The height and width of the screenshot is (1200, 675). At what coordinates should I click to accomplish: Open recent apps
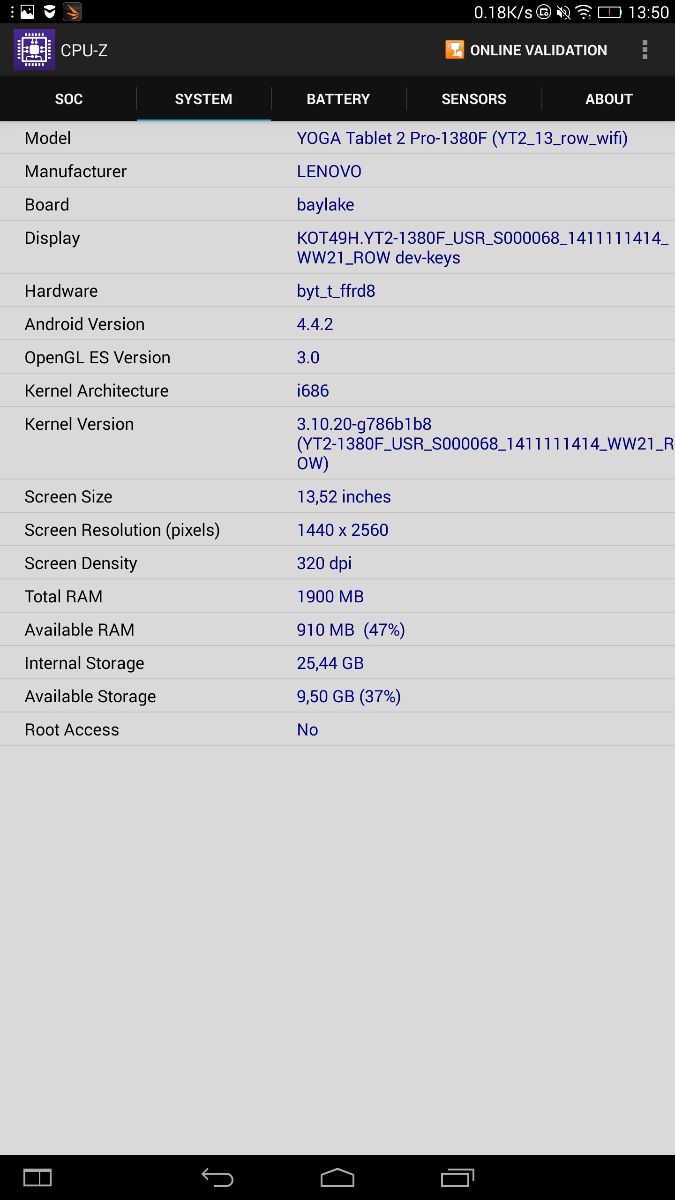(x=457, y=1177)
